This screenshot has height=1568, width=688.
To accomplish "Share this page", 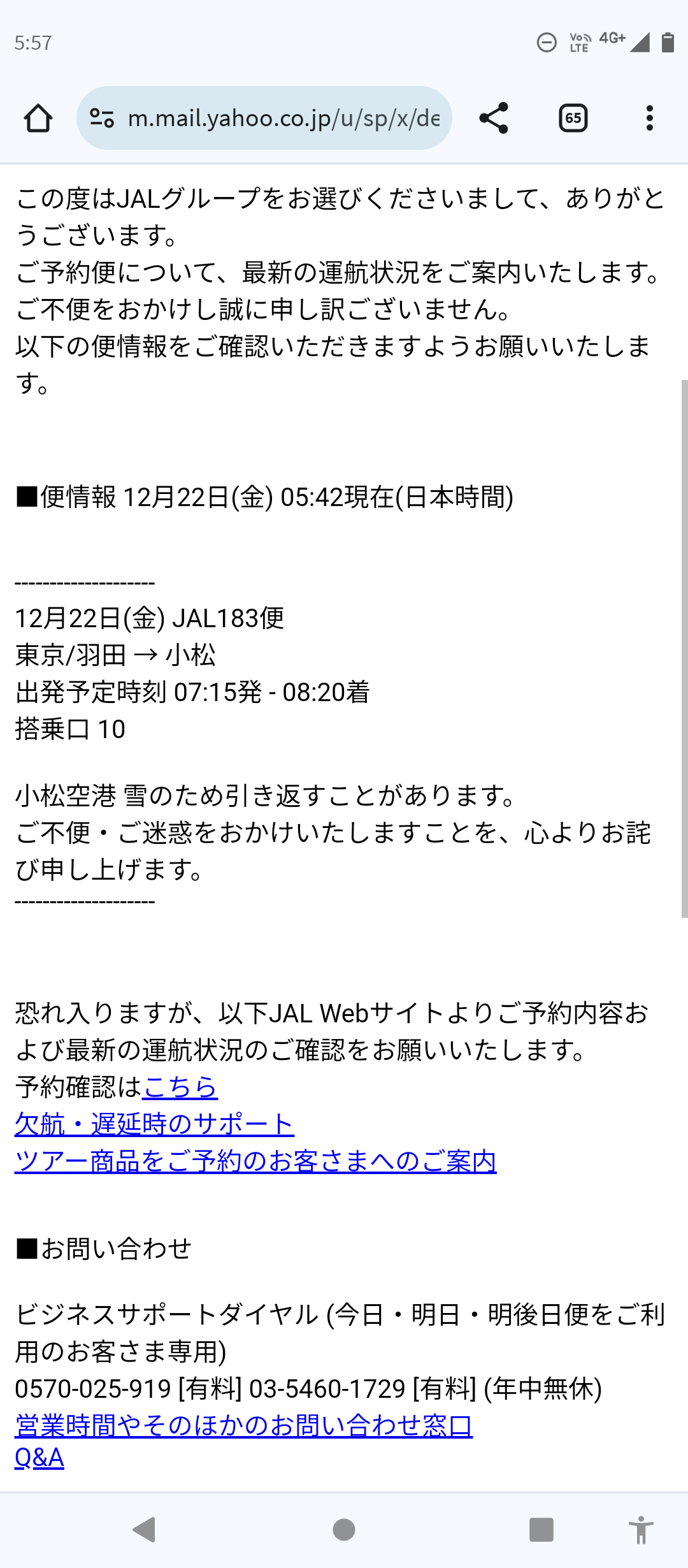I will [x=494, y=118].
